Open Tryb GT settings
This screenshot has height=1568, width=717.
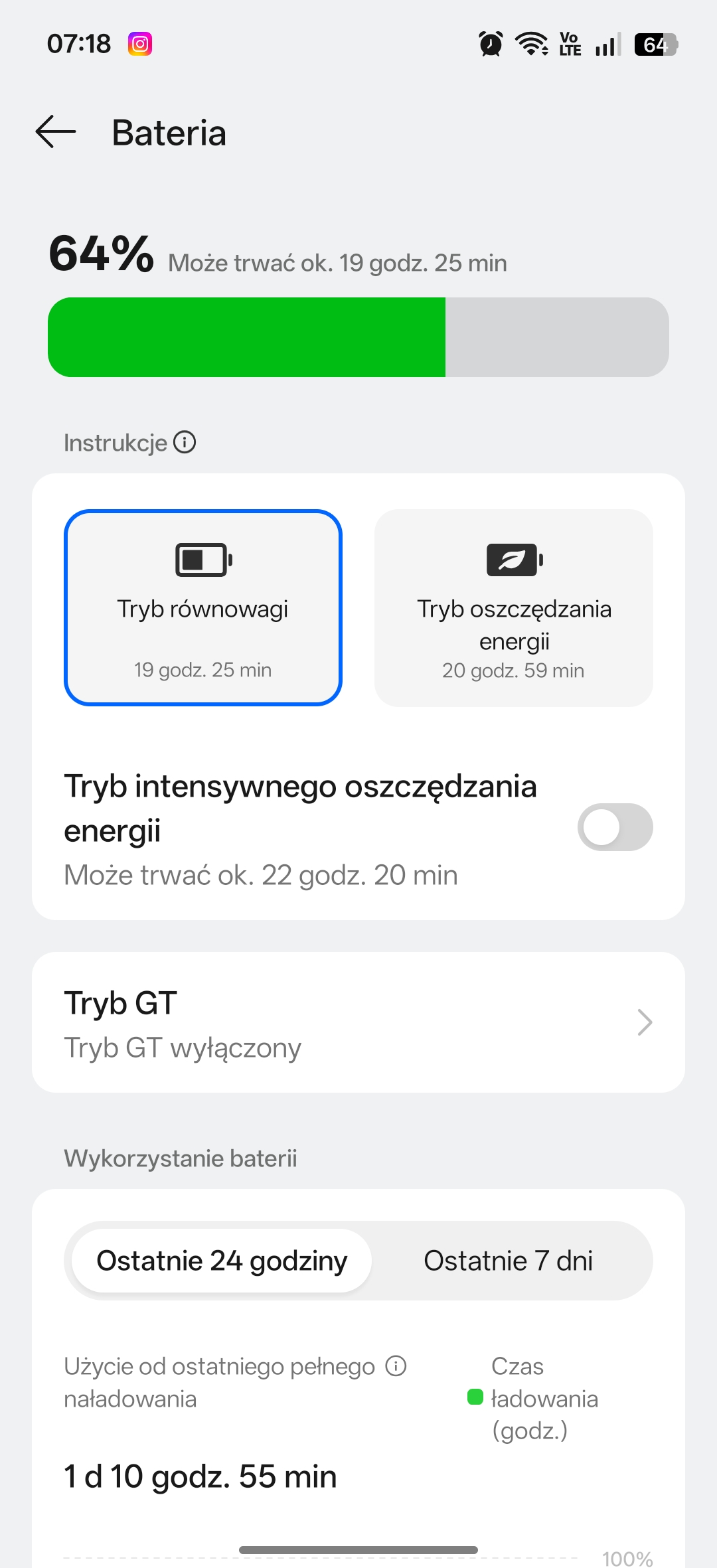click(x=358, y=1022)
